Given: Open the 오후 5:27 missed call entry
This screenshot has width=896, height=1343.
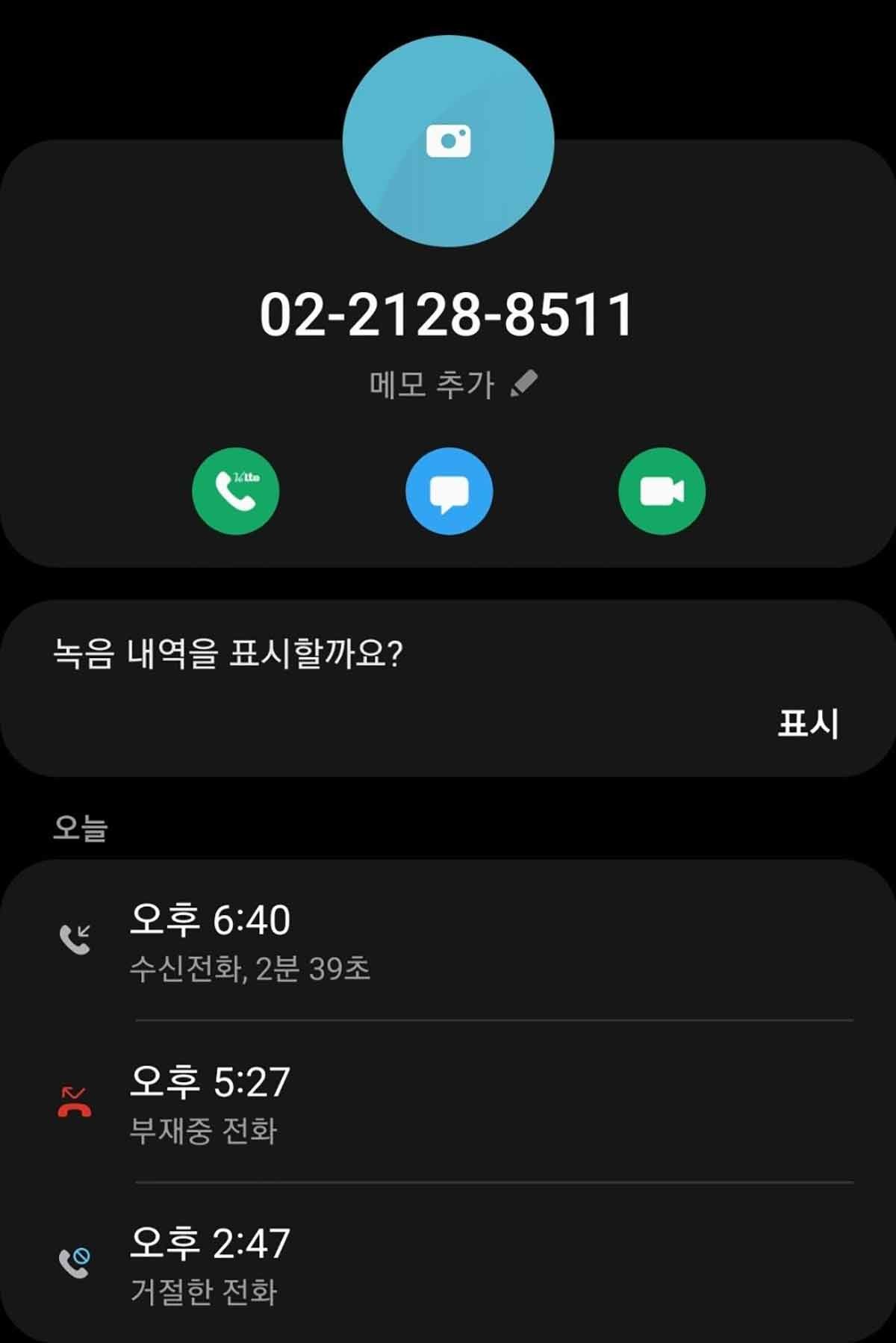Looking at the screenshot, I should 448,1102.
